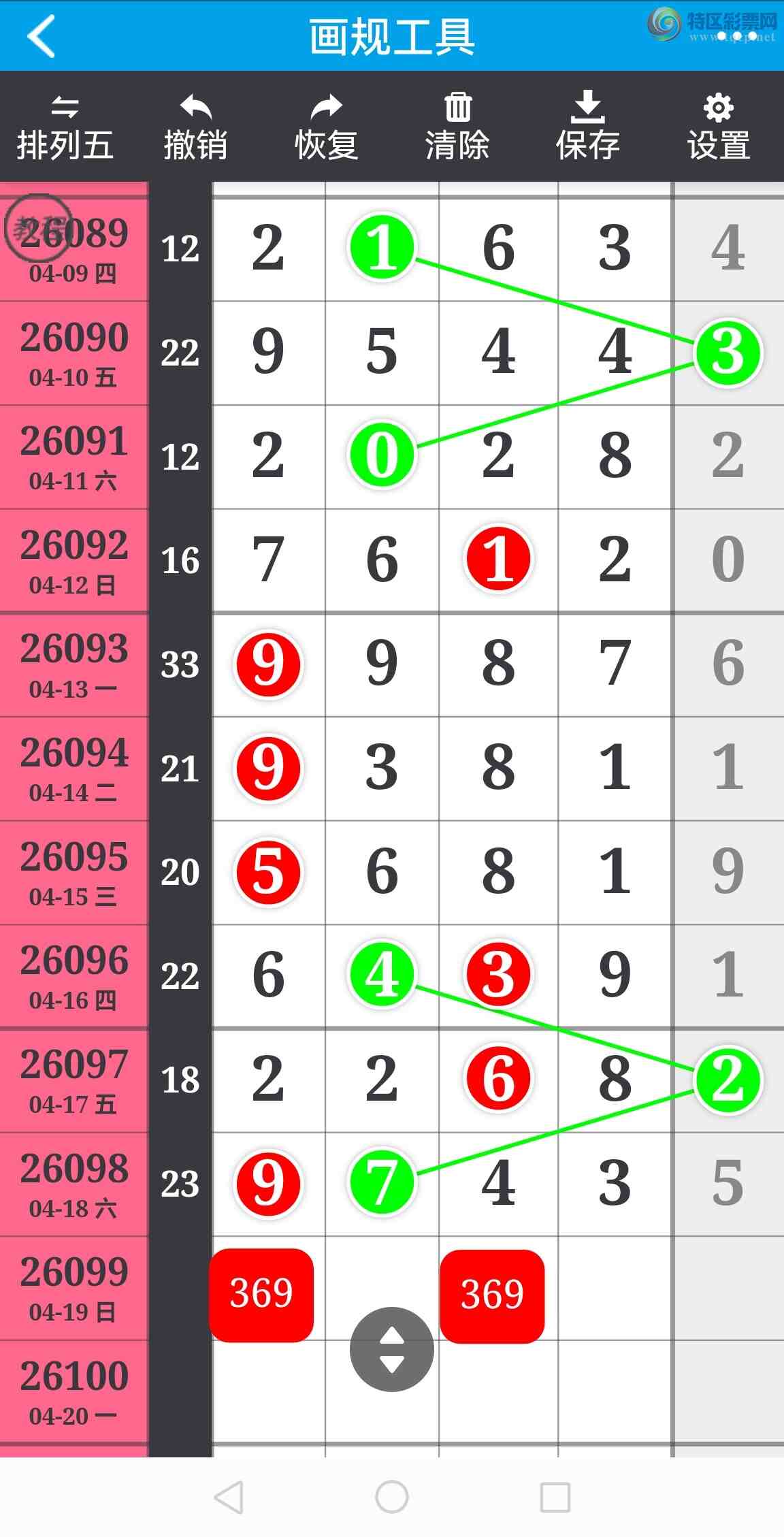Tap the gray up-down arrow floating button
784x1537 pixels.
[x=391, y=1349]
